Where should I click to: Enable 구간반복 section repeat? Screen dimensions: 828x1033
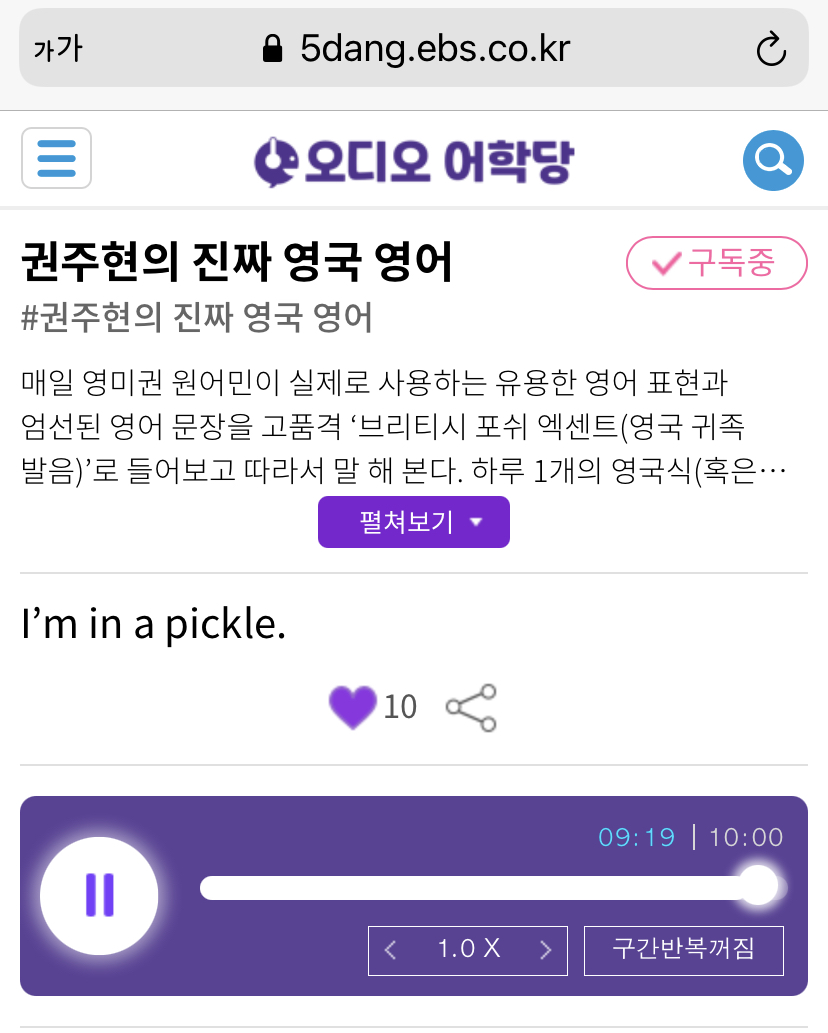[x=683, y=951]
